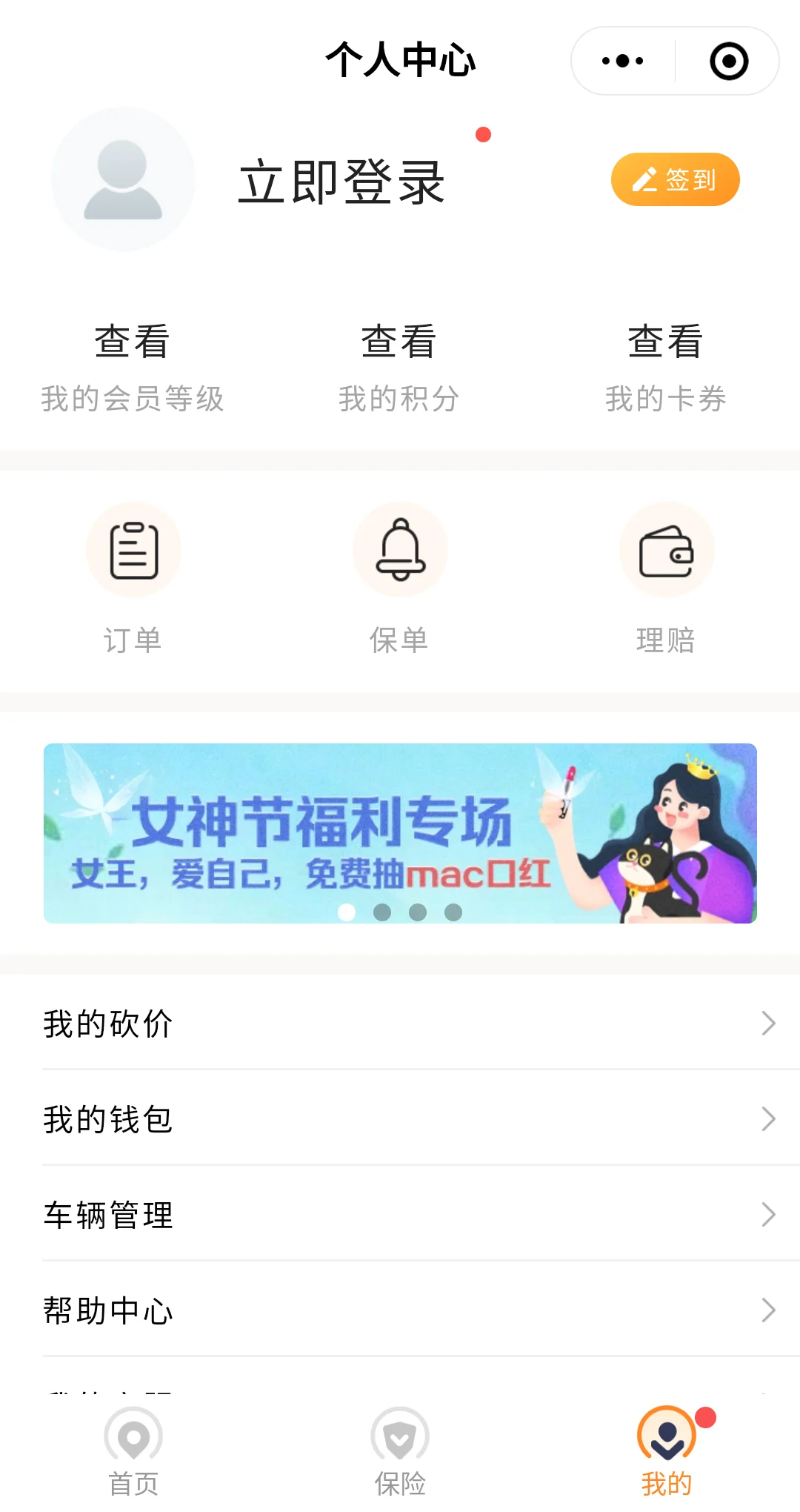800x1512 pixels.
Task: Open 我的钱包
Action: pos(400,1118)
